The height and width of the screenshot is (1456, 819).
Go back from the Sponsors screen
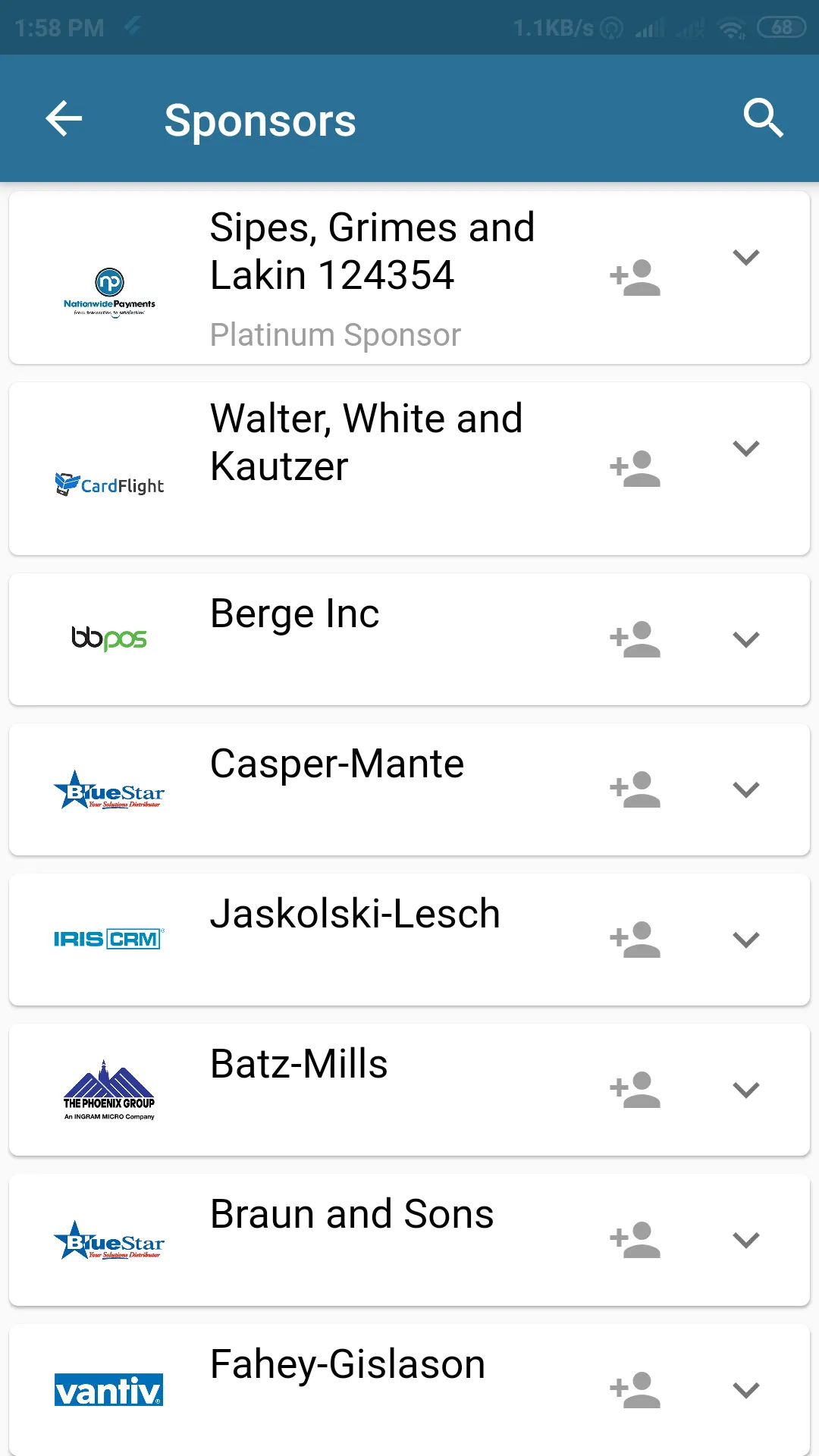pyautogui.click(x=64, y=118)
